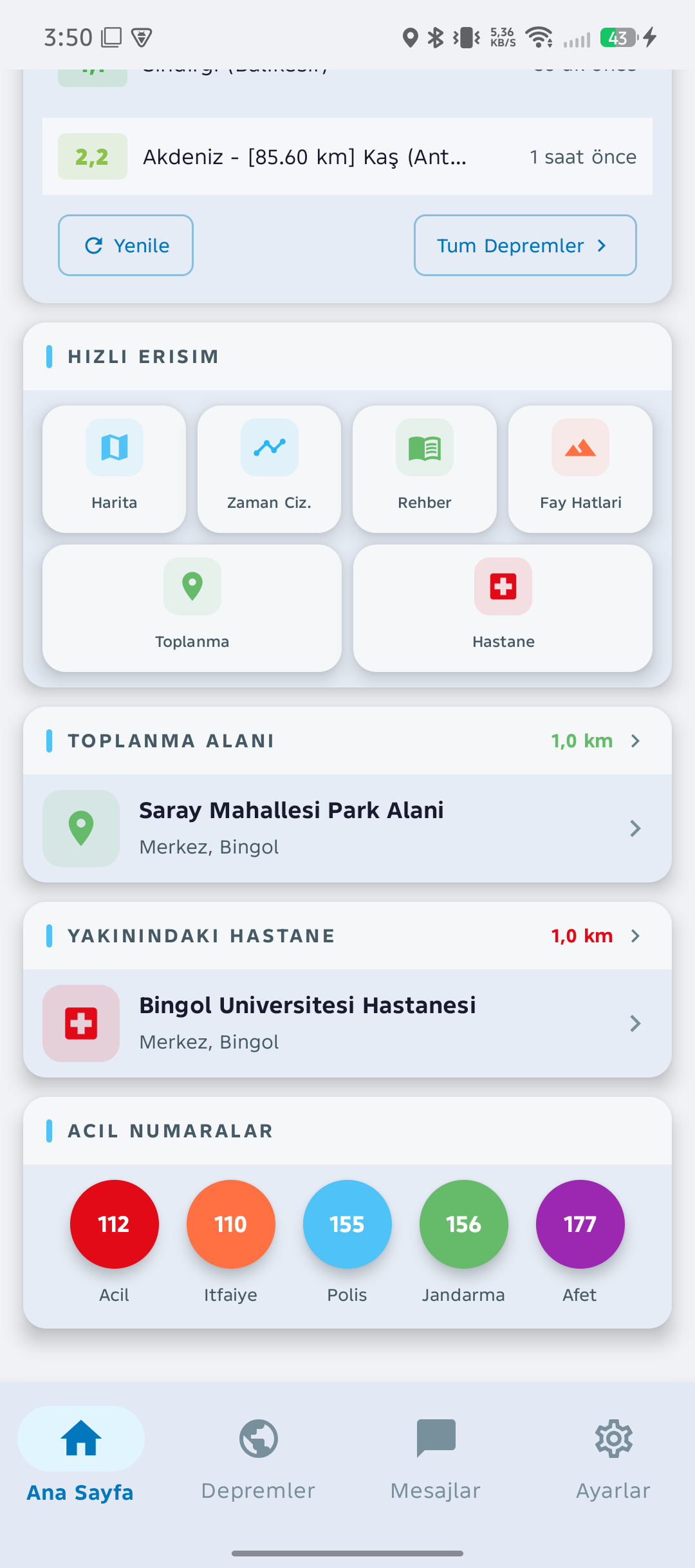Open the Akdeniz Kaş 2,2 earthquake entry
The image size is (695, 1568).
[x=347, y=156]
